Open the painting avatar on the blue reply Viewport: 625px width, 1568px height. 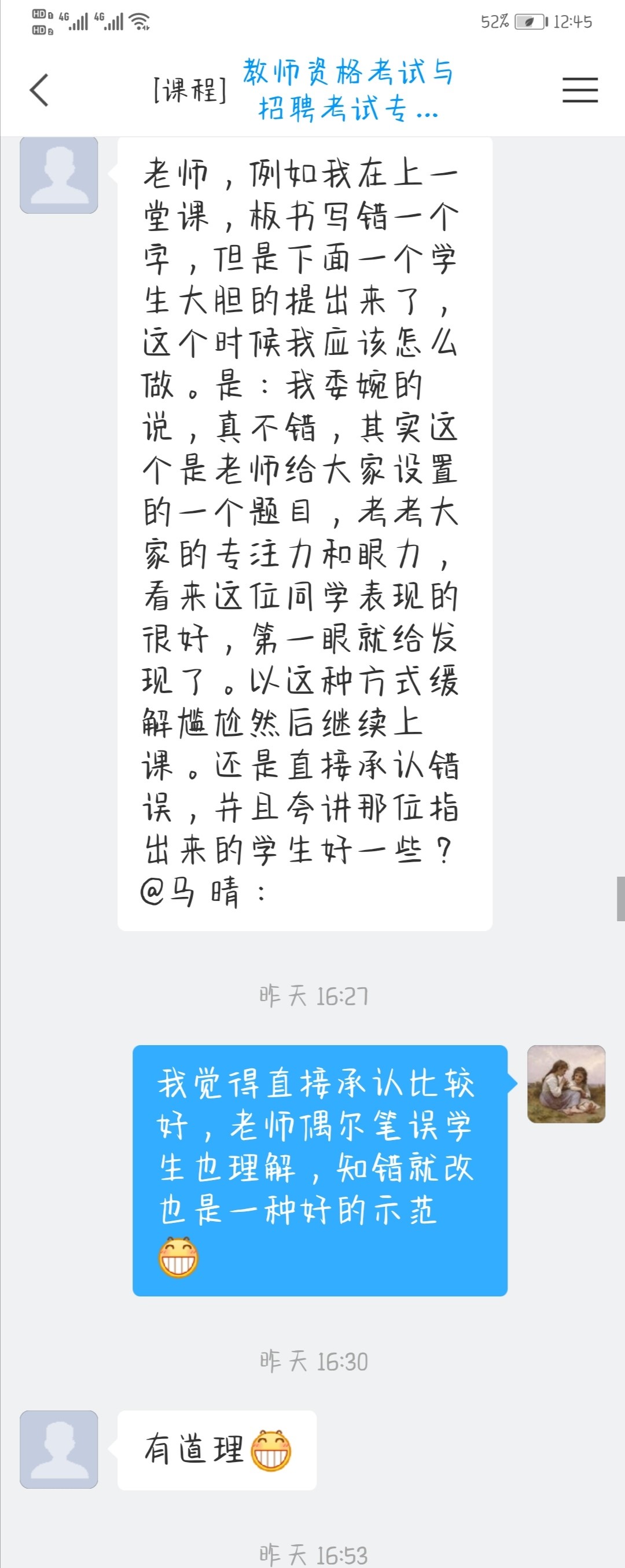(566, 1084)
